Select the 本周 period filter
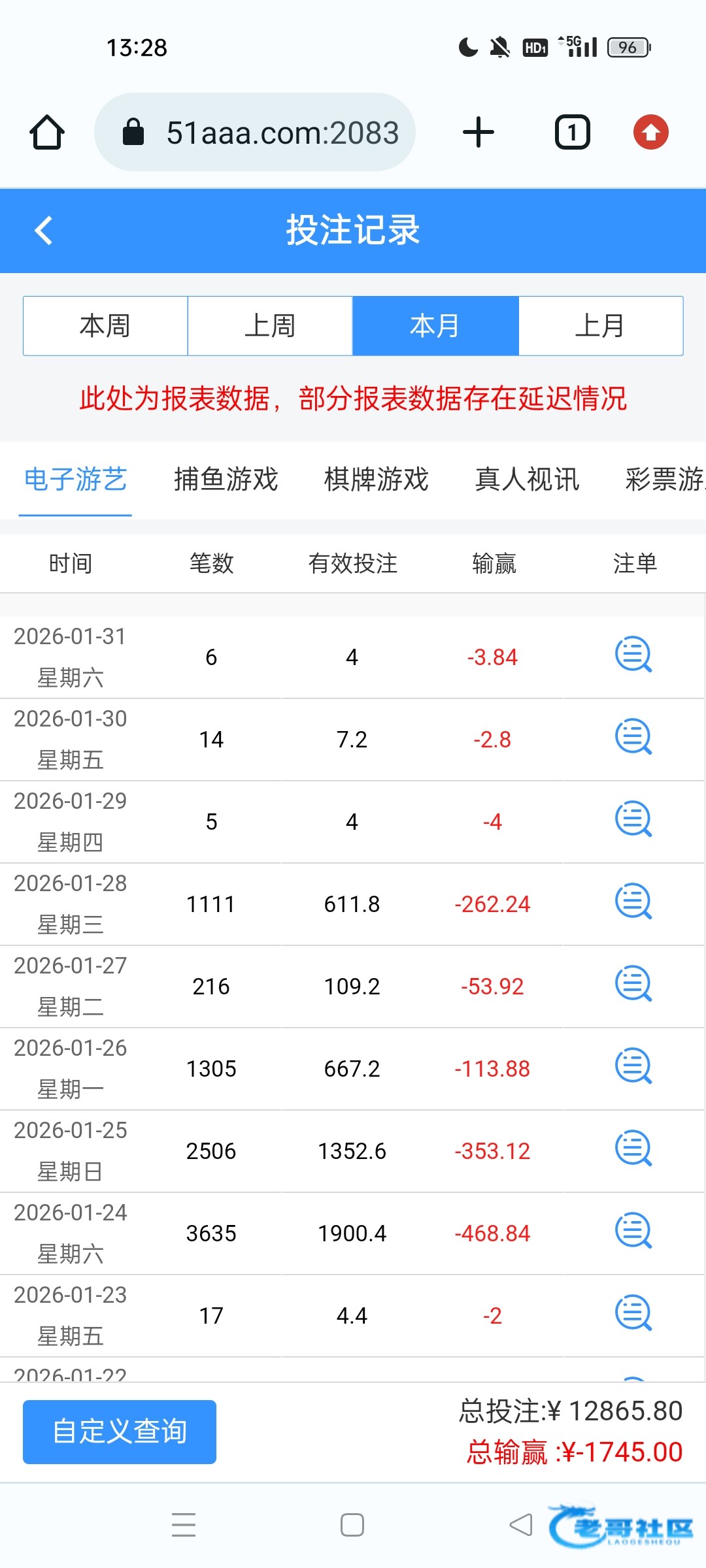 point(105,326)
